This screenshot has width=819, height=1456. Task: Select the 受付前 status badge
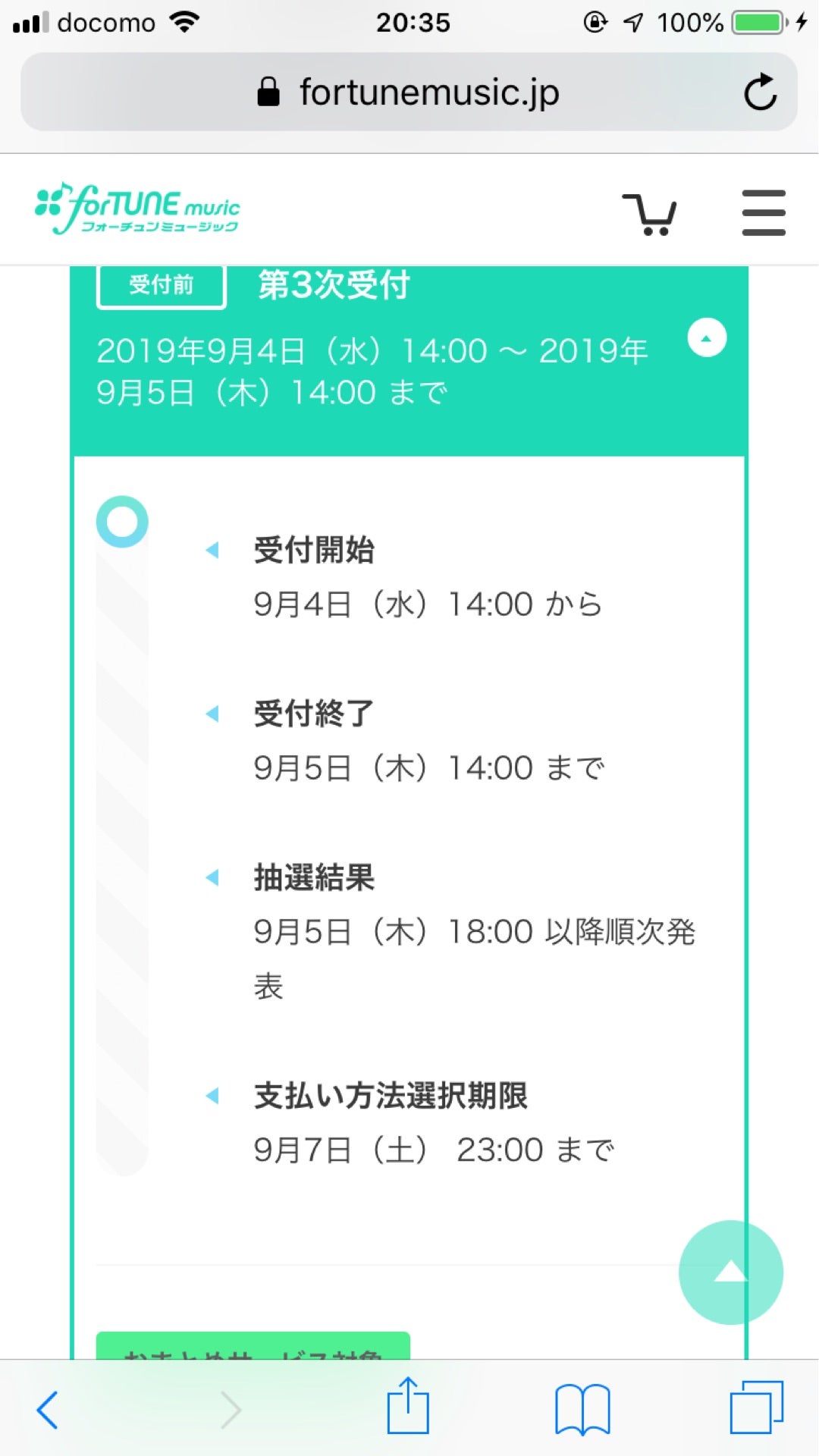pos(159,286)
